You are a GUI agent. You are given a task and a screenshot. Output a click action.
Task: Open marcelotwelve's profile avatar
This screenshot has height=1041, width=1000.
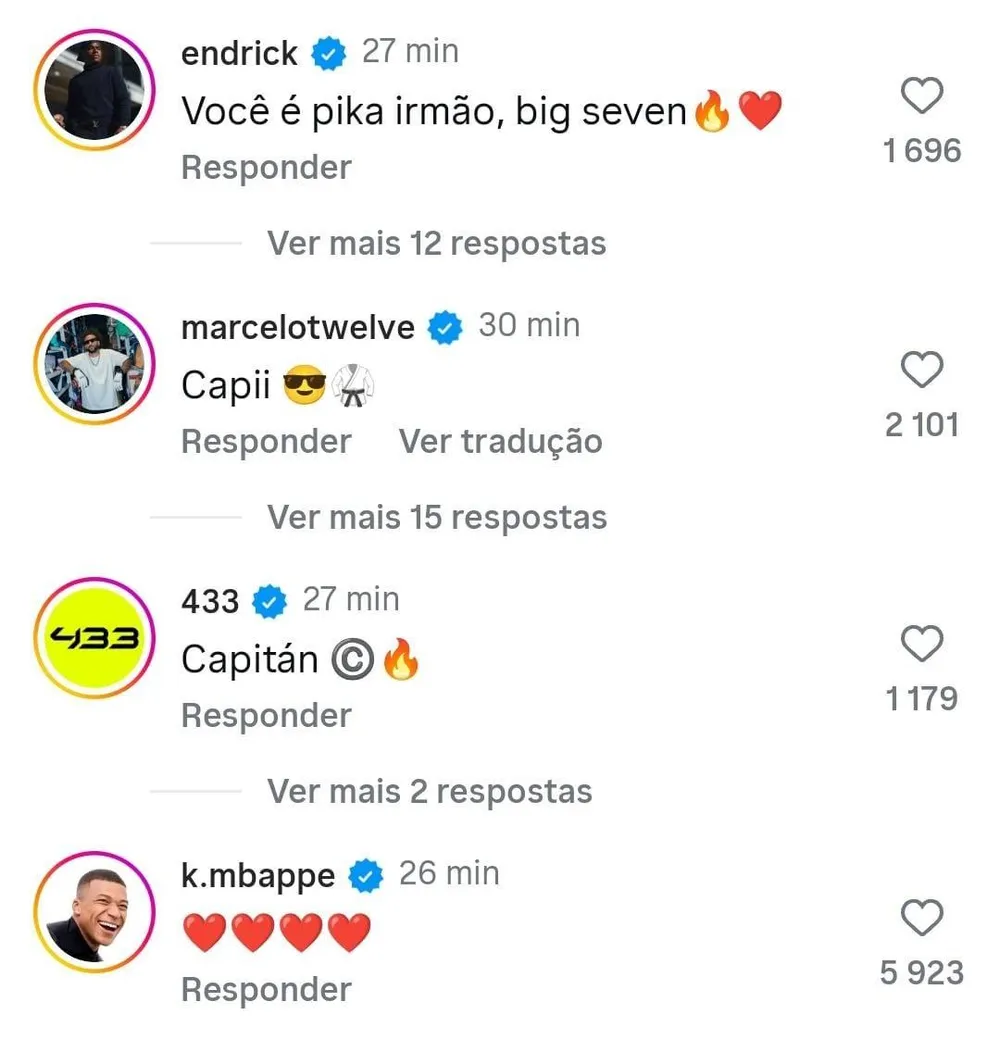[94, 364]
